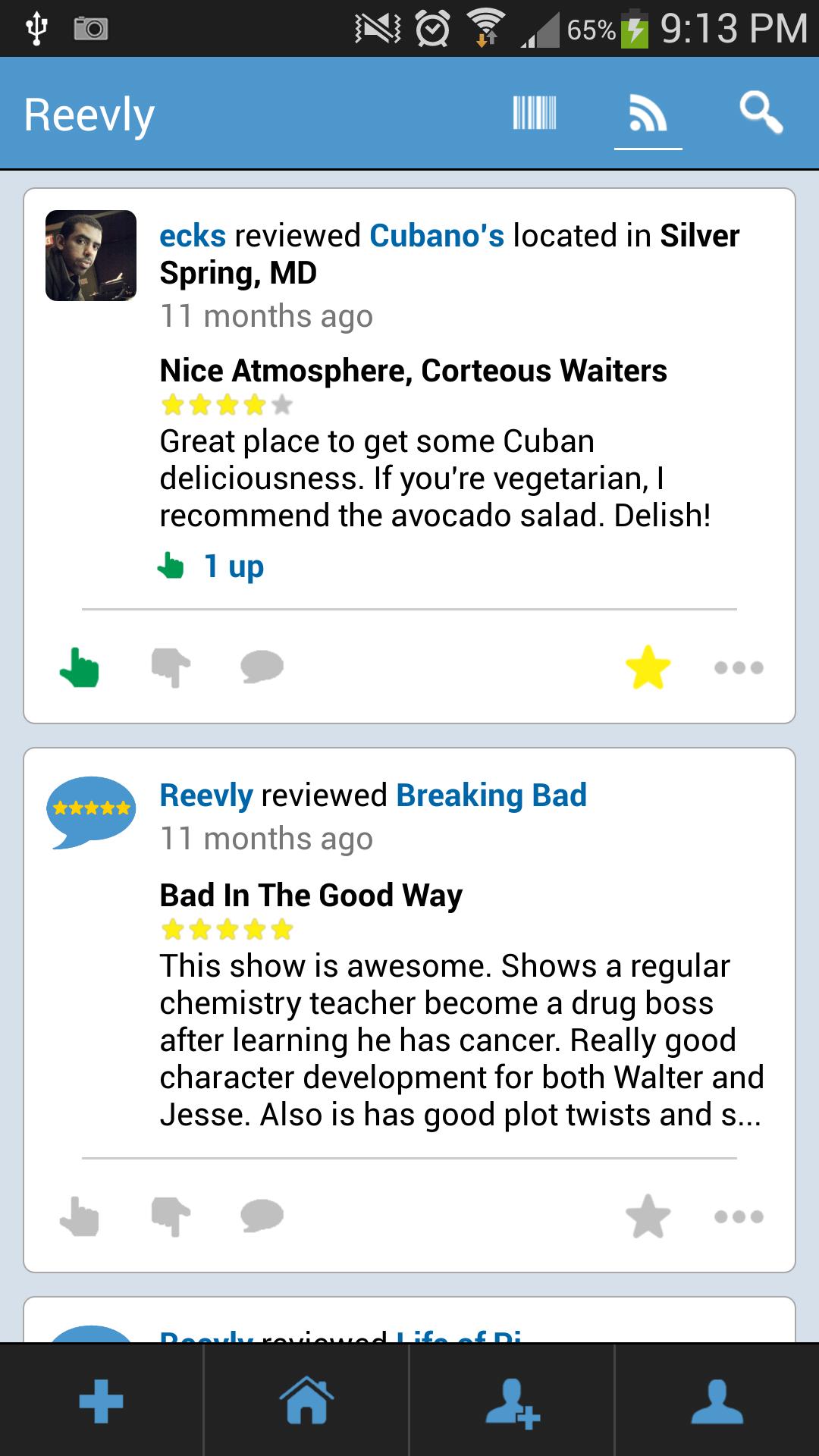This screenshot has height=1456, width=819.
Task: Open the add friends tab
Action: [x=512, y=1401]
